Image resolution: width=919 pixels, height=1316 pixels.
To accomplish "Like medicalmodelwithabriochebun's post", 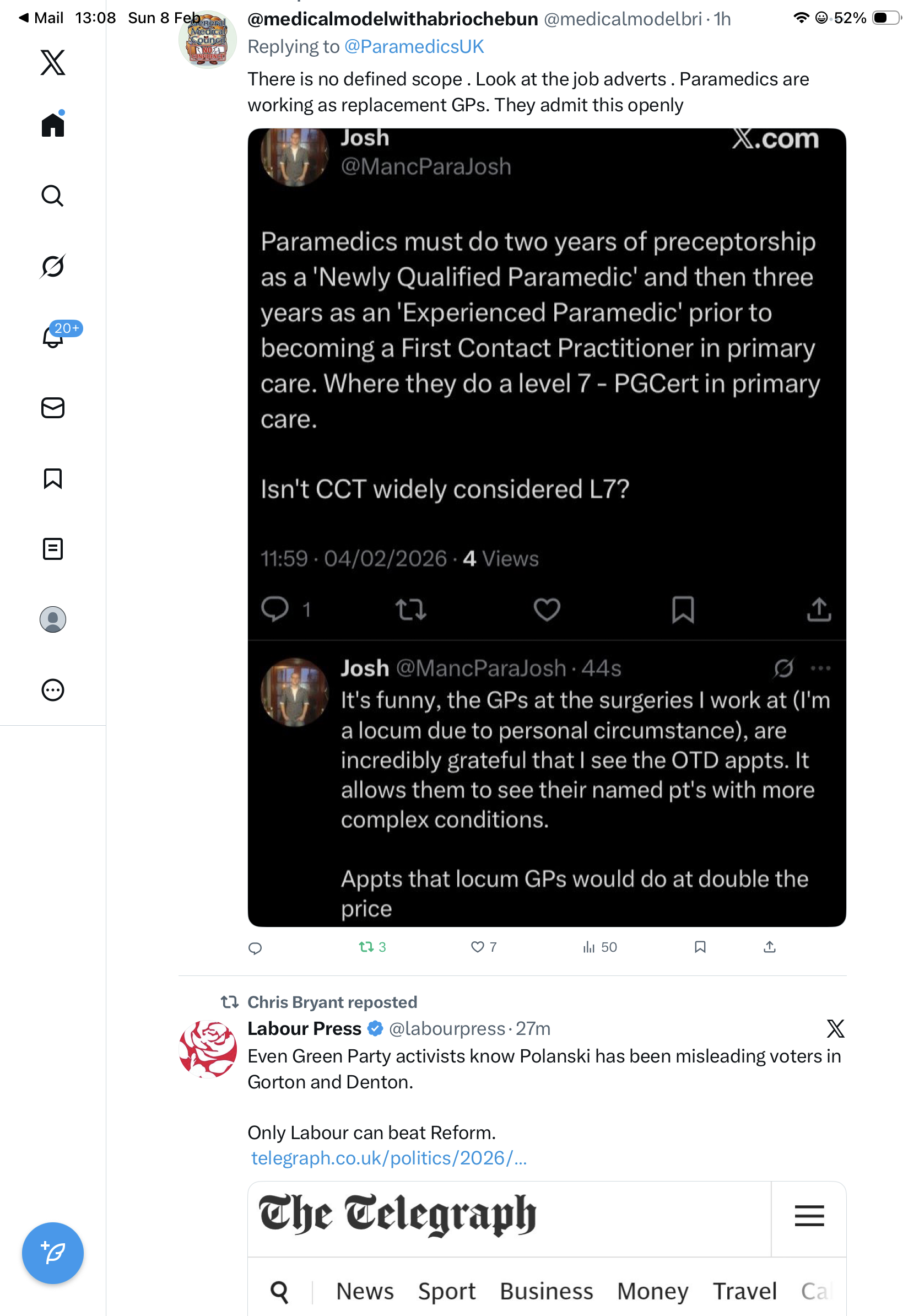I will (477, 947).
